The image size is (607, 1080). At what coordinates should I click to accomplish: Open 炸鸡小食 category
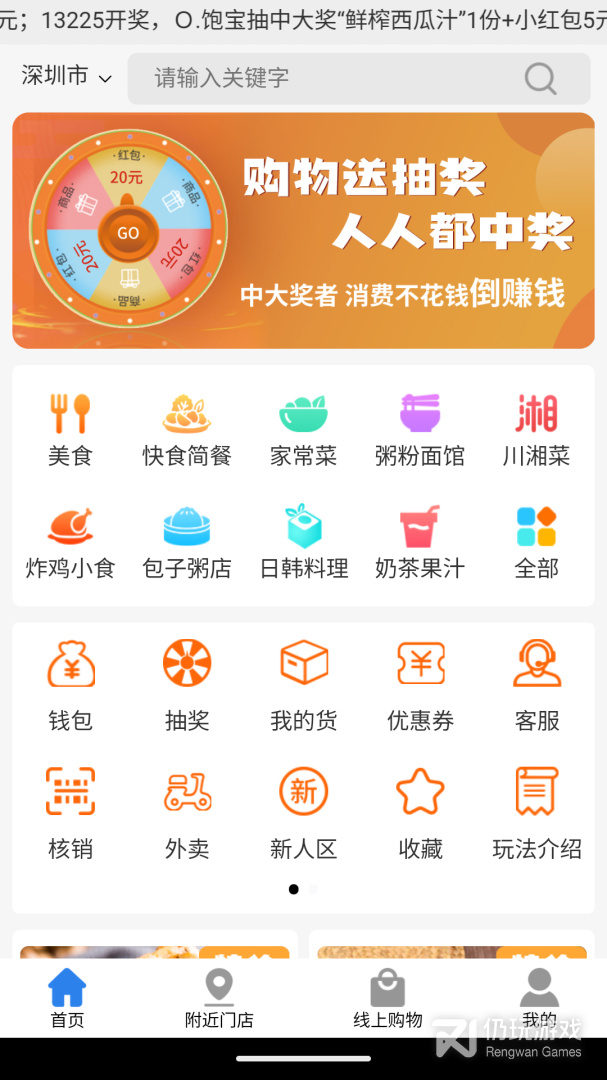pos(70,542)
